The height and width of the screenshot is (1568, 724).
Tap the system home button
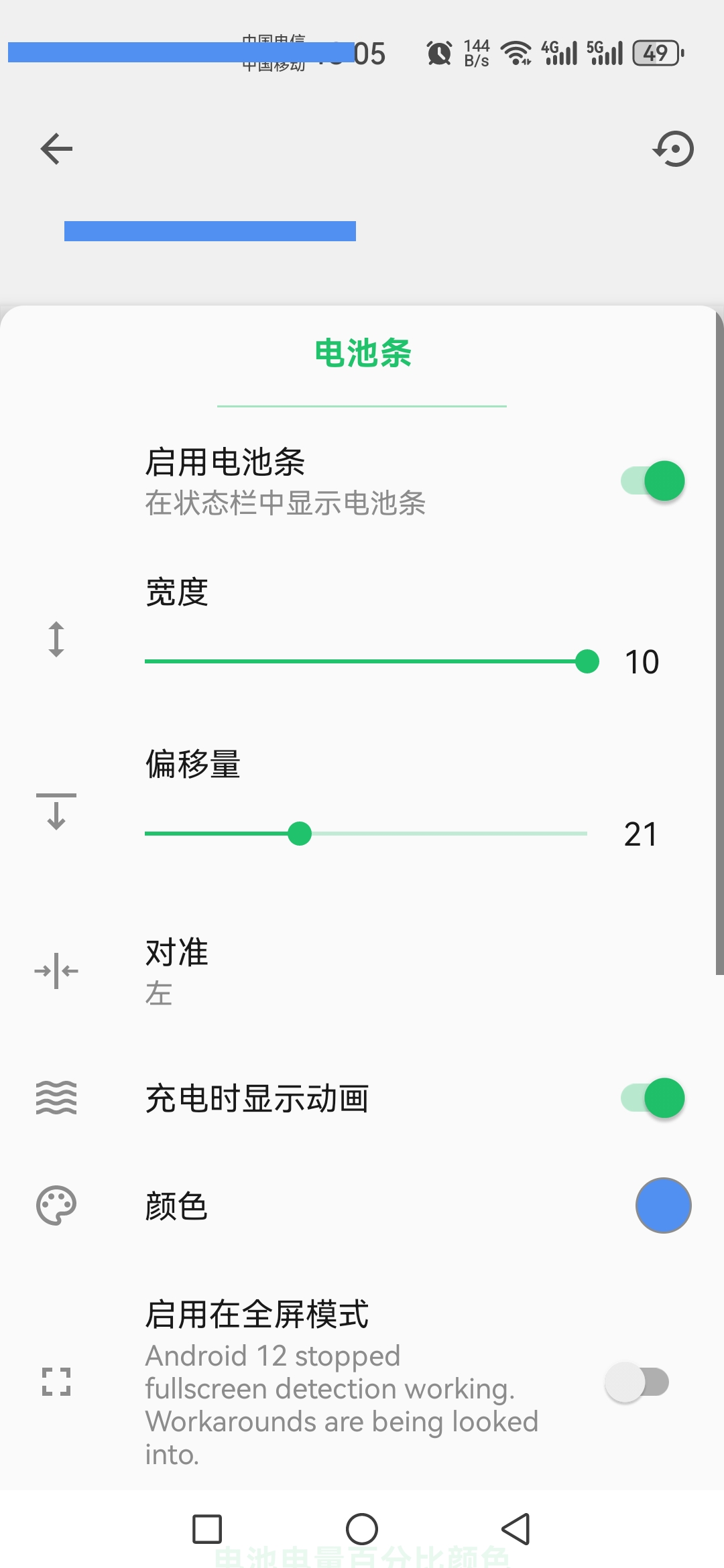pyautogui.click(x=362, y=1529)
